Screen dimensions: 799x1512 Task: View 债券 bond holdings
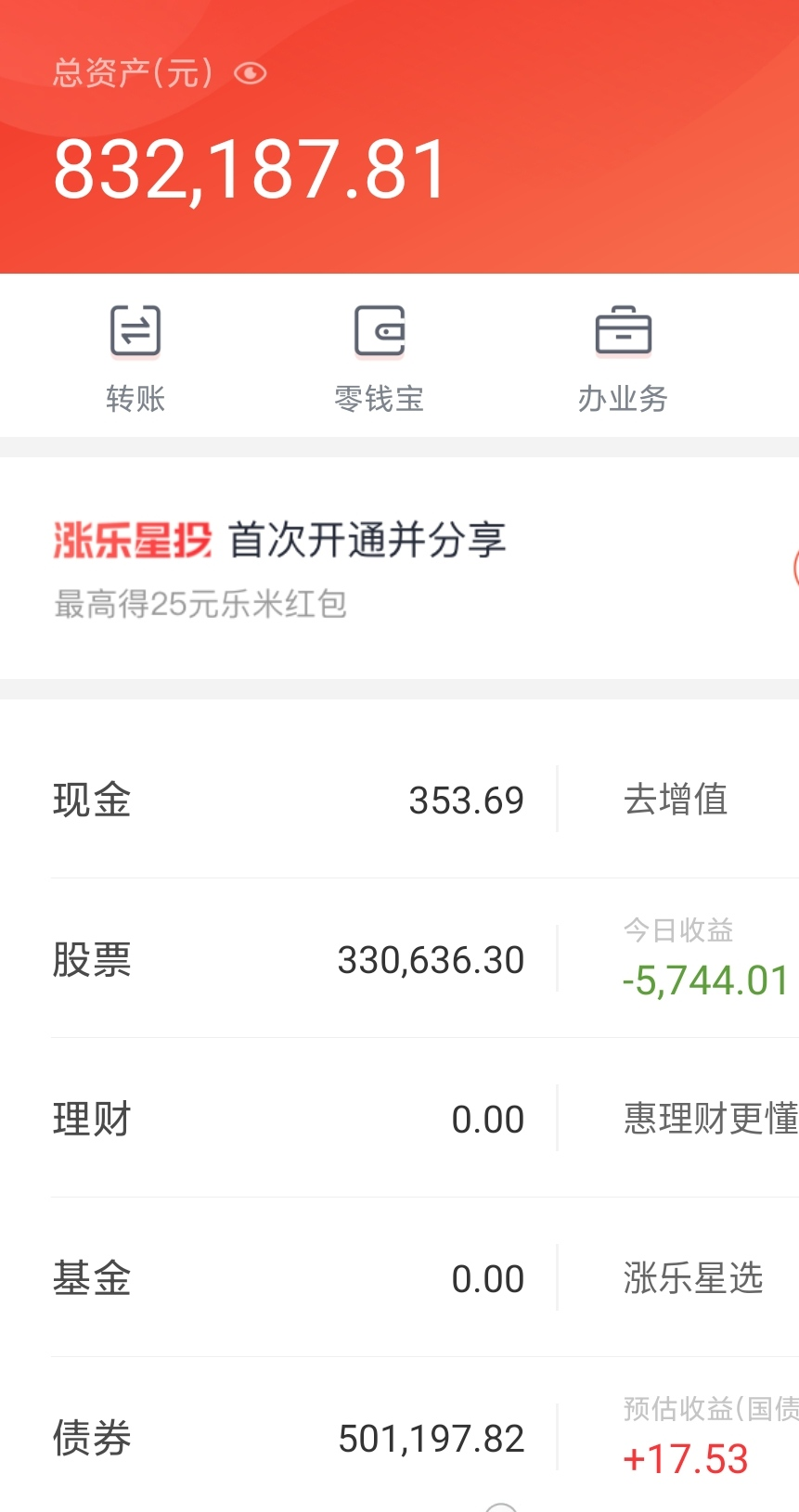(288, 1438)
